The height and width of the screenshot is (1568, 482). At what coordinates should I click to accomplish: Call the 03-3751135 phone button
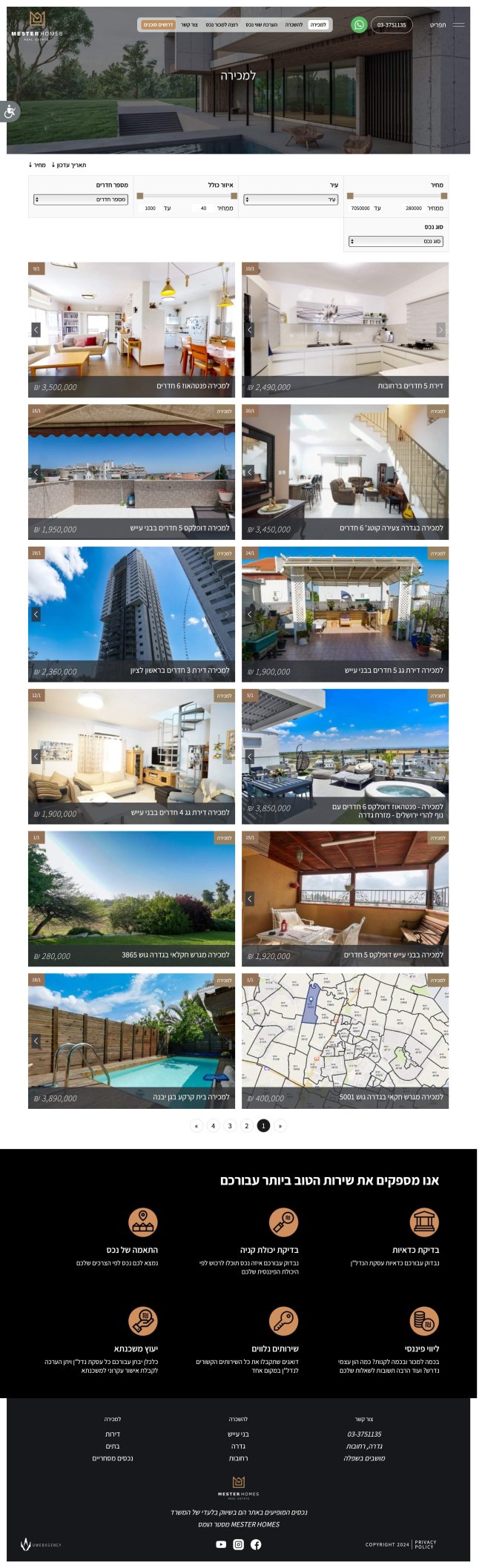(391, 25)
